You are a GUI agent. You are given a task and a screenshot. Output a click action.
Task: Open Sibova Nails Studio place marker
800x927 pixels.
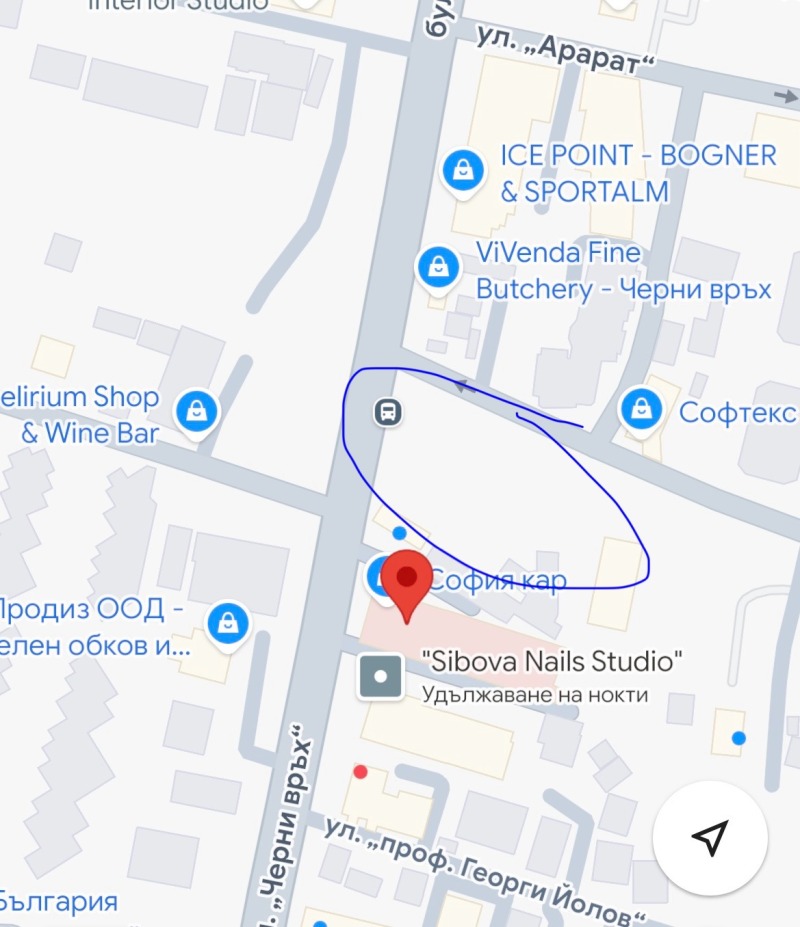(x=380, y=677)
